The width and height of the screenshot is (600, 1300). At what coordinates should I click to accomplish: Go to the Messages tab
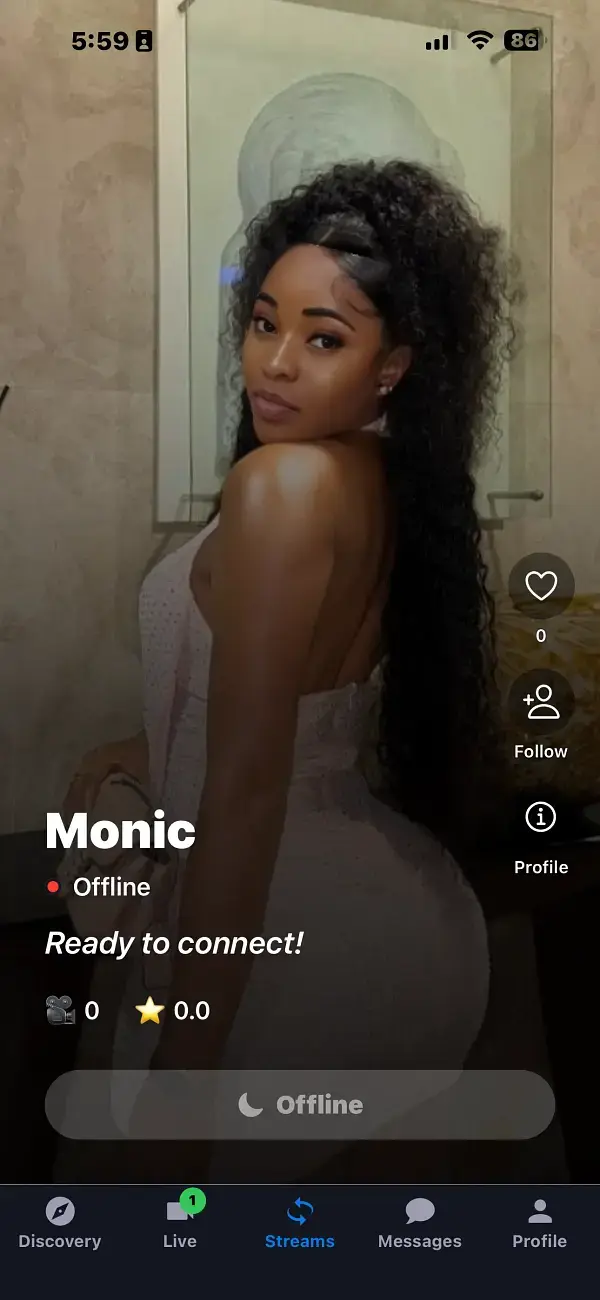pyautogui.click(x=420, y=1224)
